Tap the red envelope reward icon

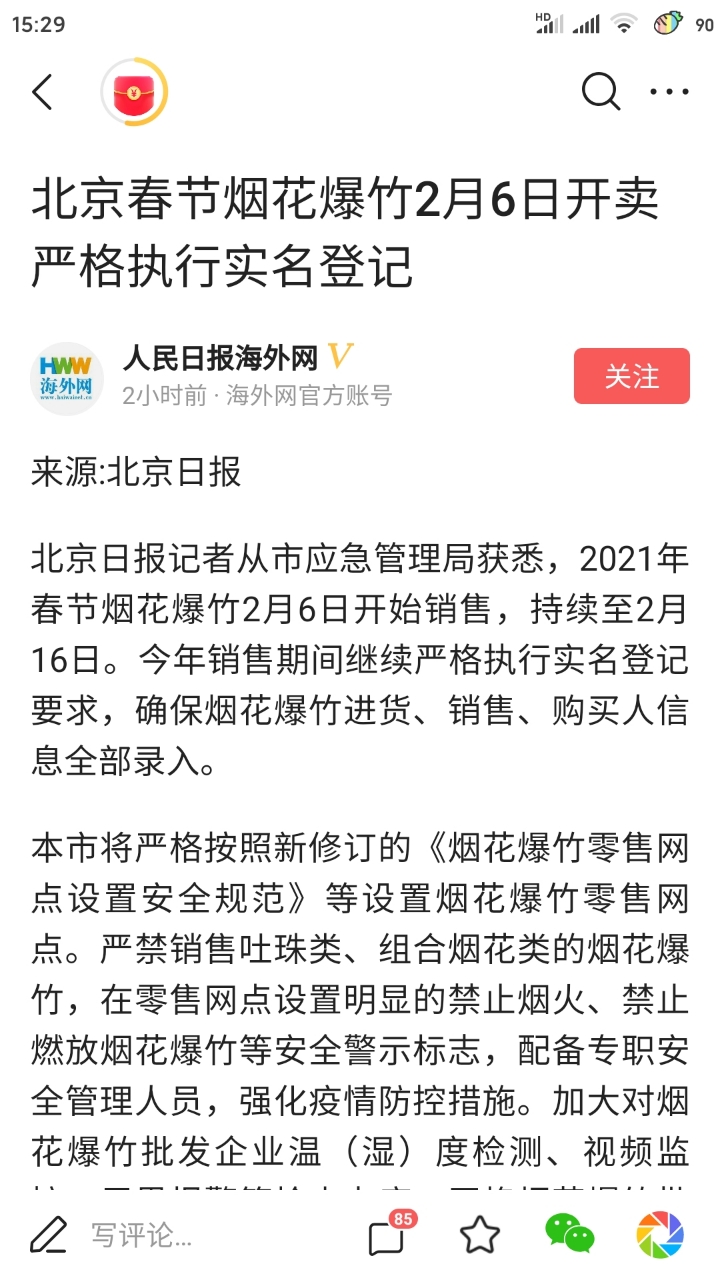tap(133, 92)
